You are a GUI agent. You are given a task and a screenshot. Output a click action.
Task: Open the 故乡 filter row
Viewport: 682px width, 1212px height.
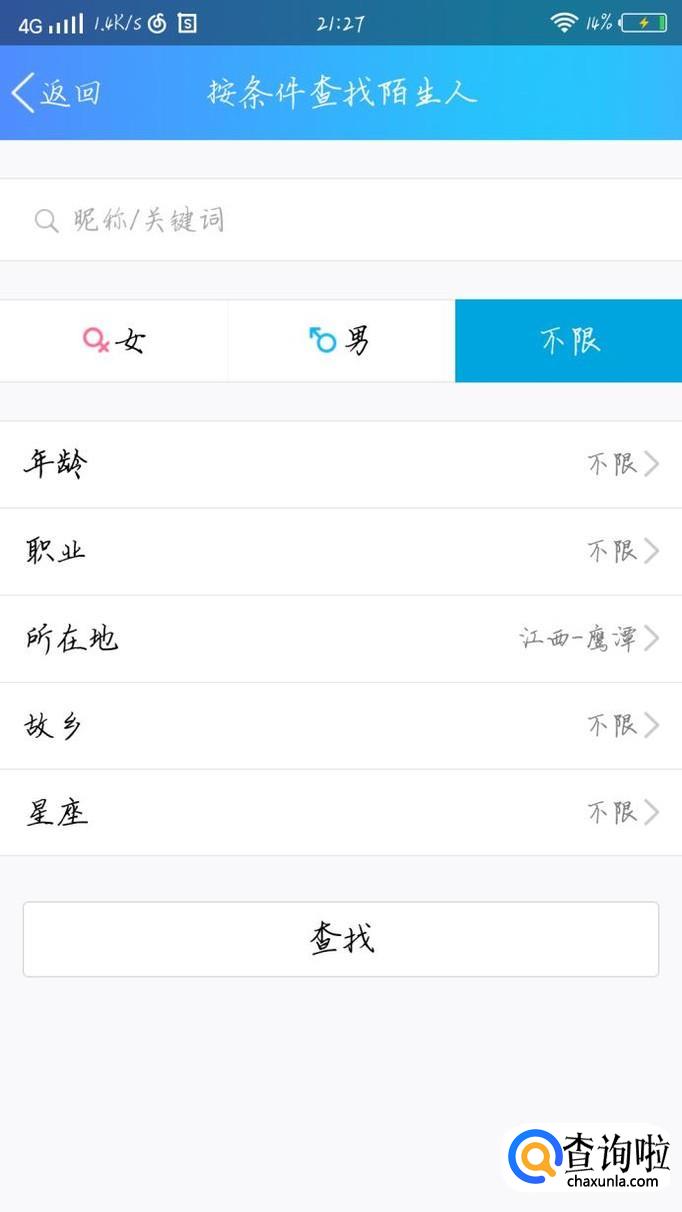tap(340, 725)
